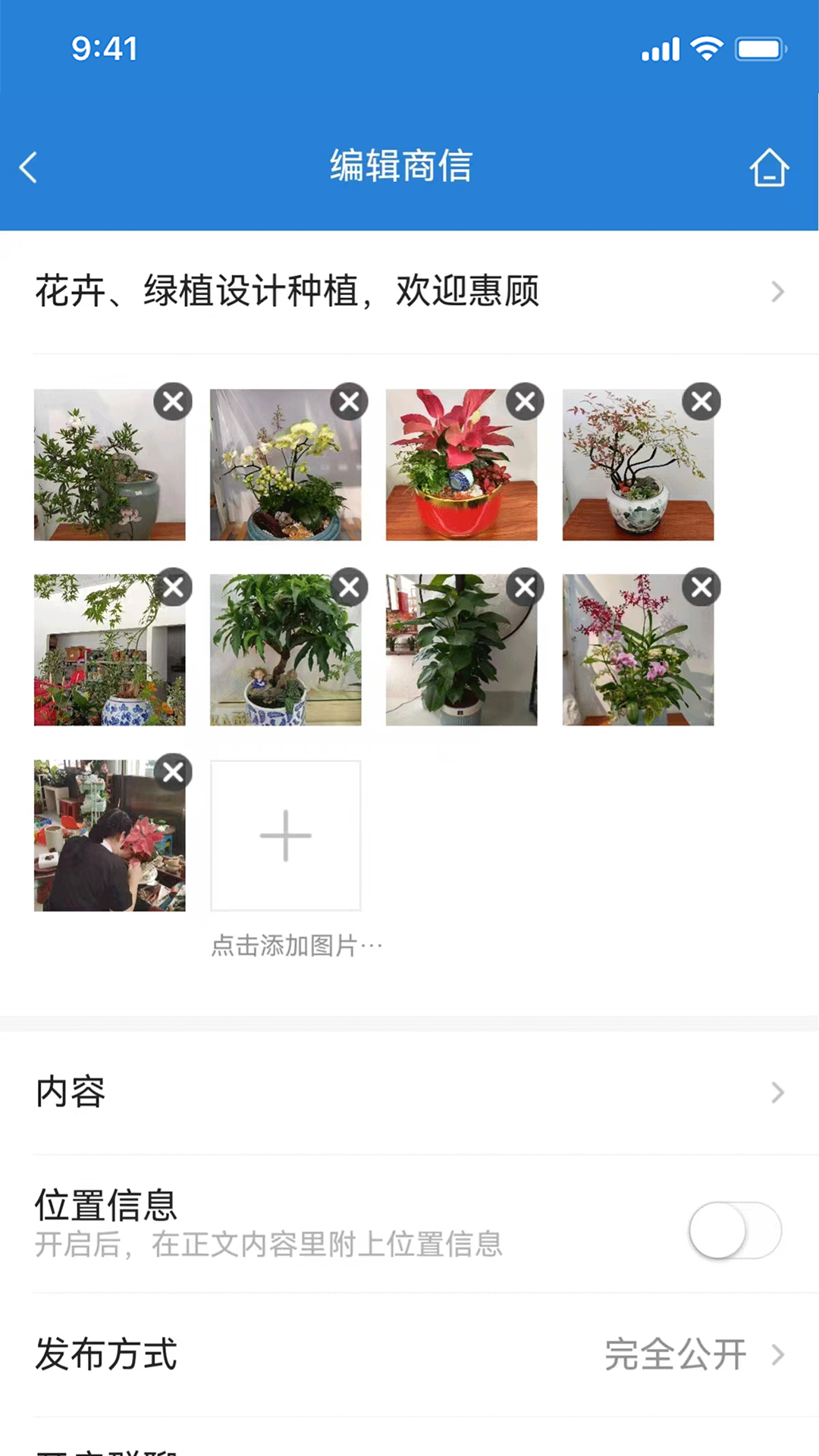Remove the yellow-green orchid photo
This screenshot has height=1456, width=819.
350,401
